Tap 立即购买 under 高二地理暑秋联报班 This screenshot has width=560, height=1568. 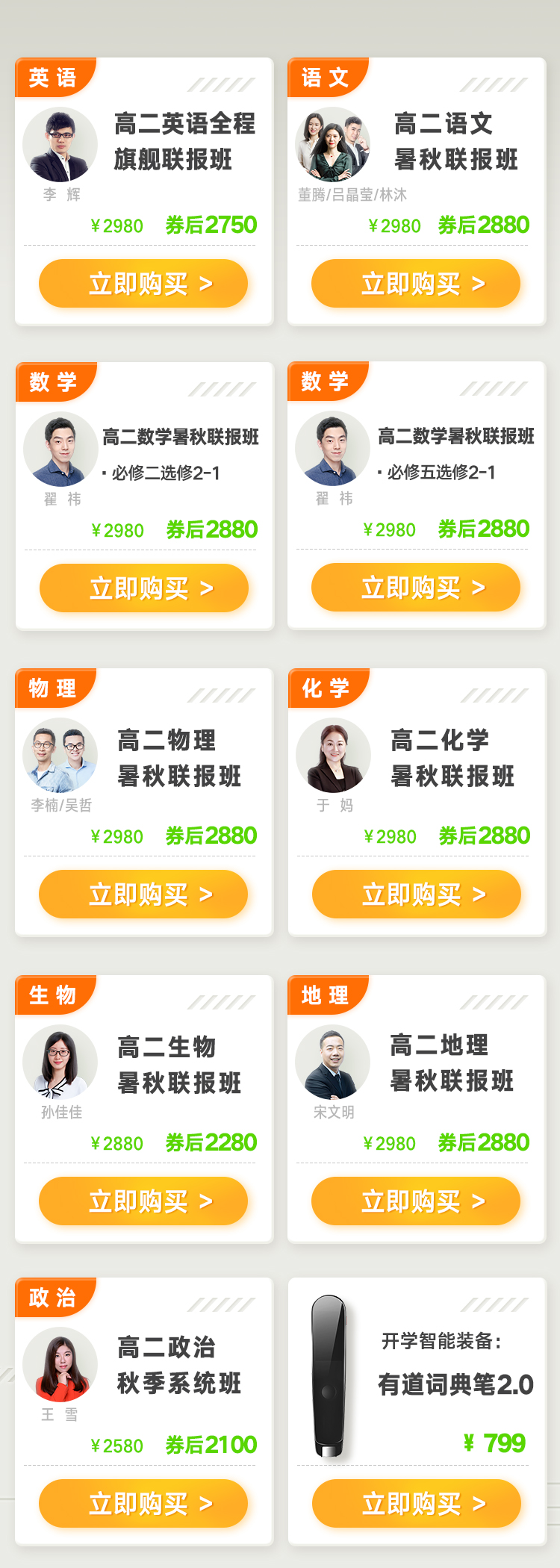pyautogui.click(x=416, y=1201)
